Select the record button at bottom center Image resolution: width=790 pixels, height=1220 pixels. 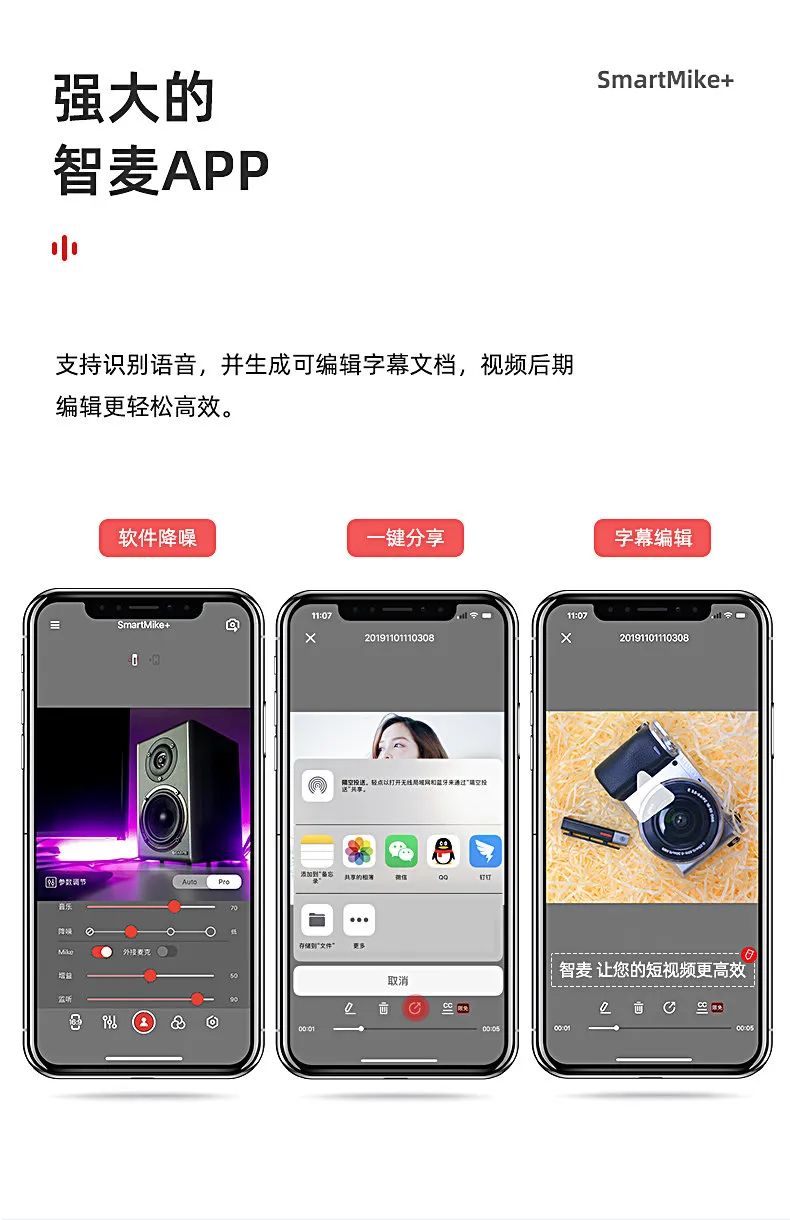tap(144, 1022)
